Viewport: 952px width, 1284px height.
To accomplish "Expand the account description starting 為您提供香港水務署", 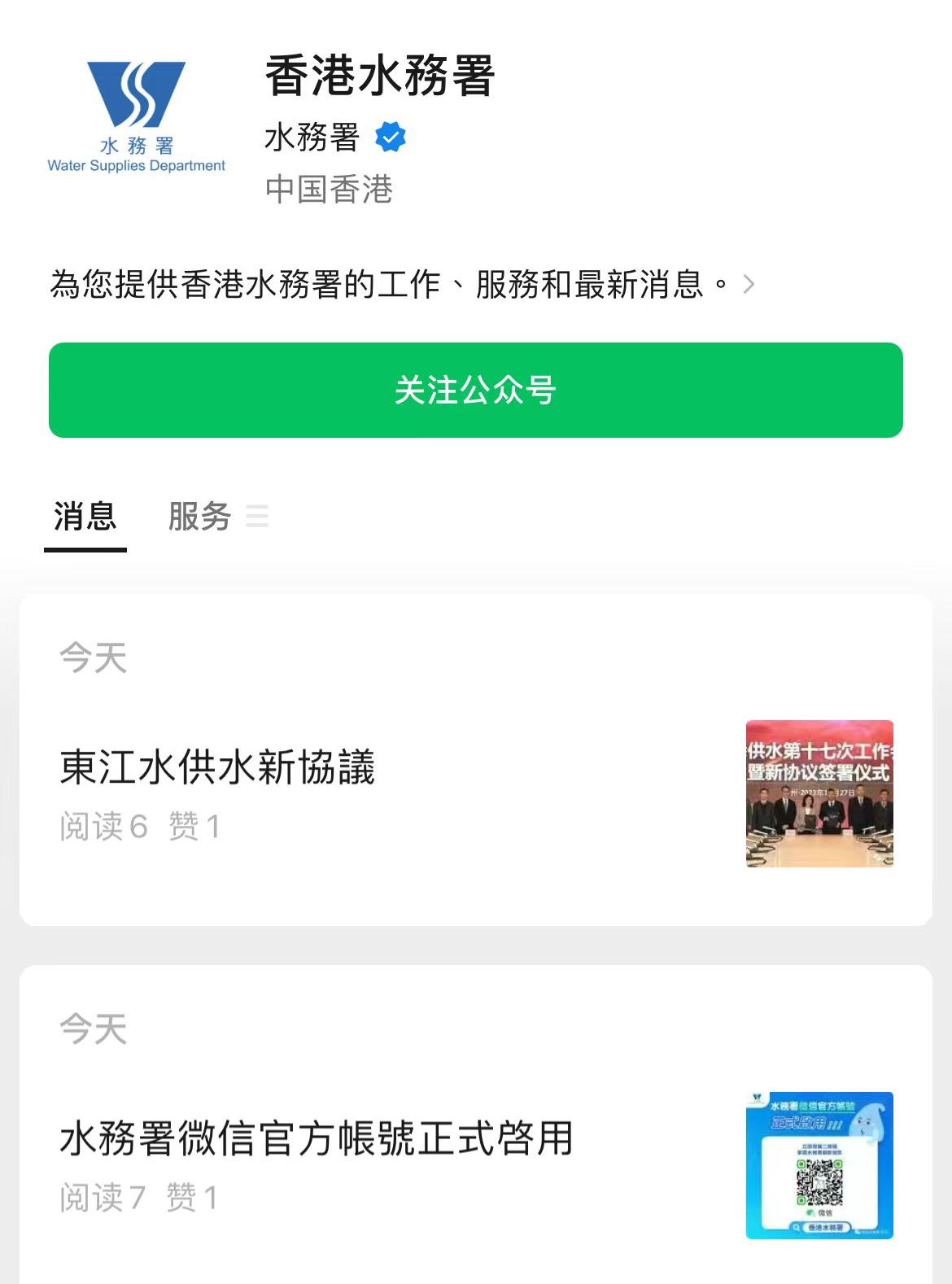I will [402, 284].
